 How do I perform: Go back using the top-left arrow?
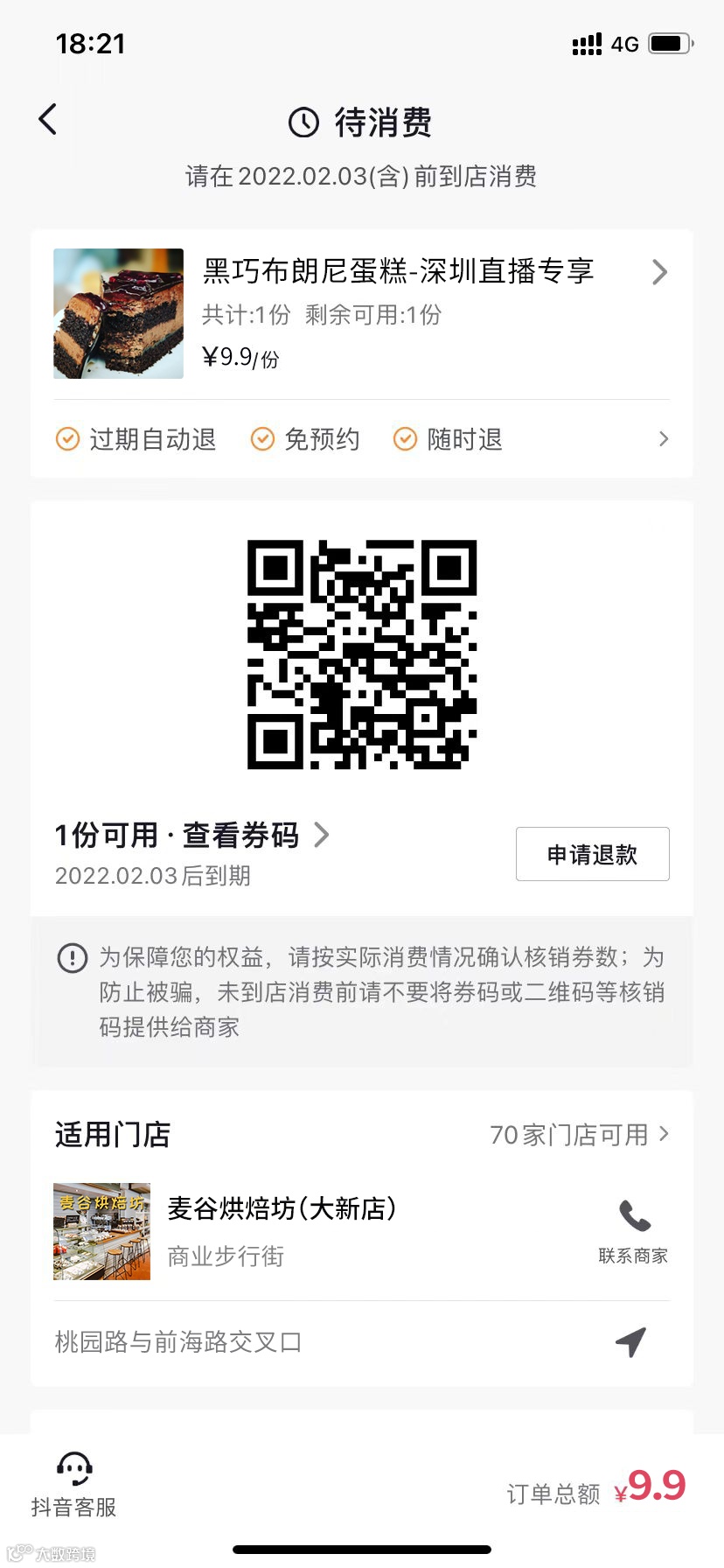click(48, 120)
